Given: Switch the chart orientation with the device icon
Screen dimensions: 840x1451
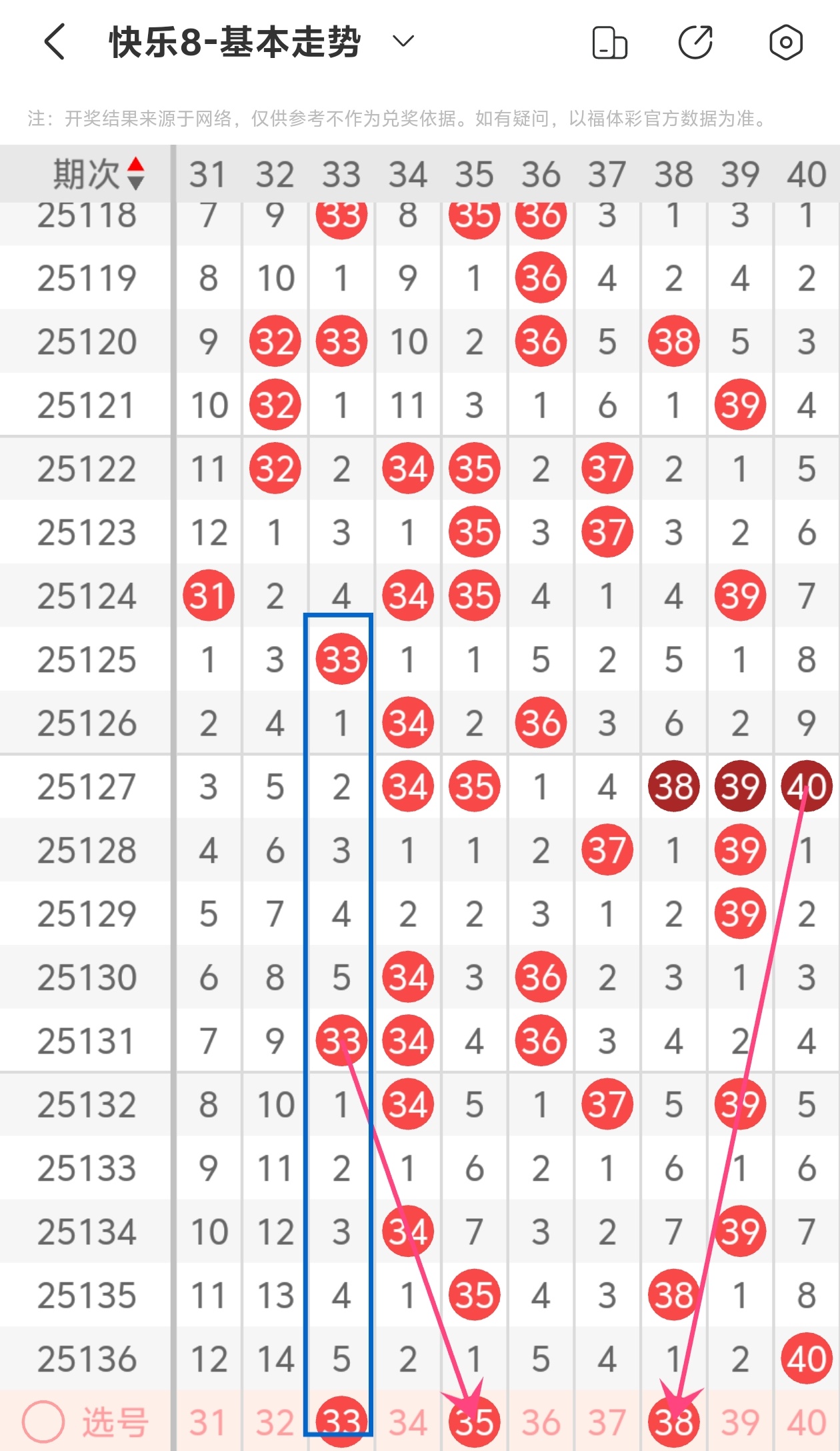Looking at the screenshot, I should pyautogui.click(x=609, y=43).
